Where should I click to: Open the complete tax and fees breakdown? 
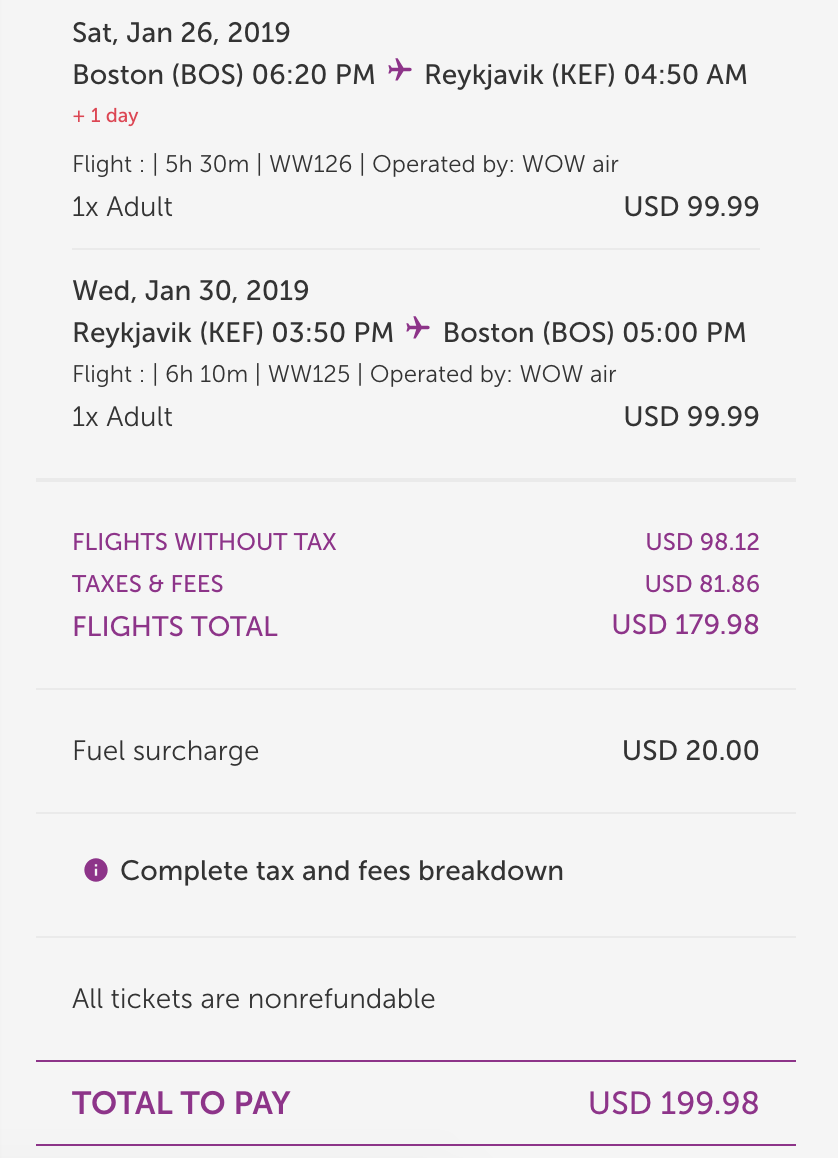(x=341, y=870)
